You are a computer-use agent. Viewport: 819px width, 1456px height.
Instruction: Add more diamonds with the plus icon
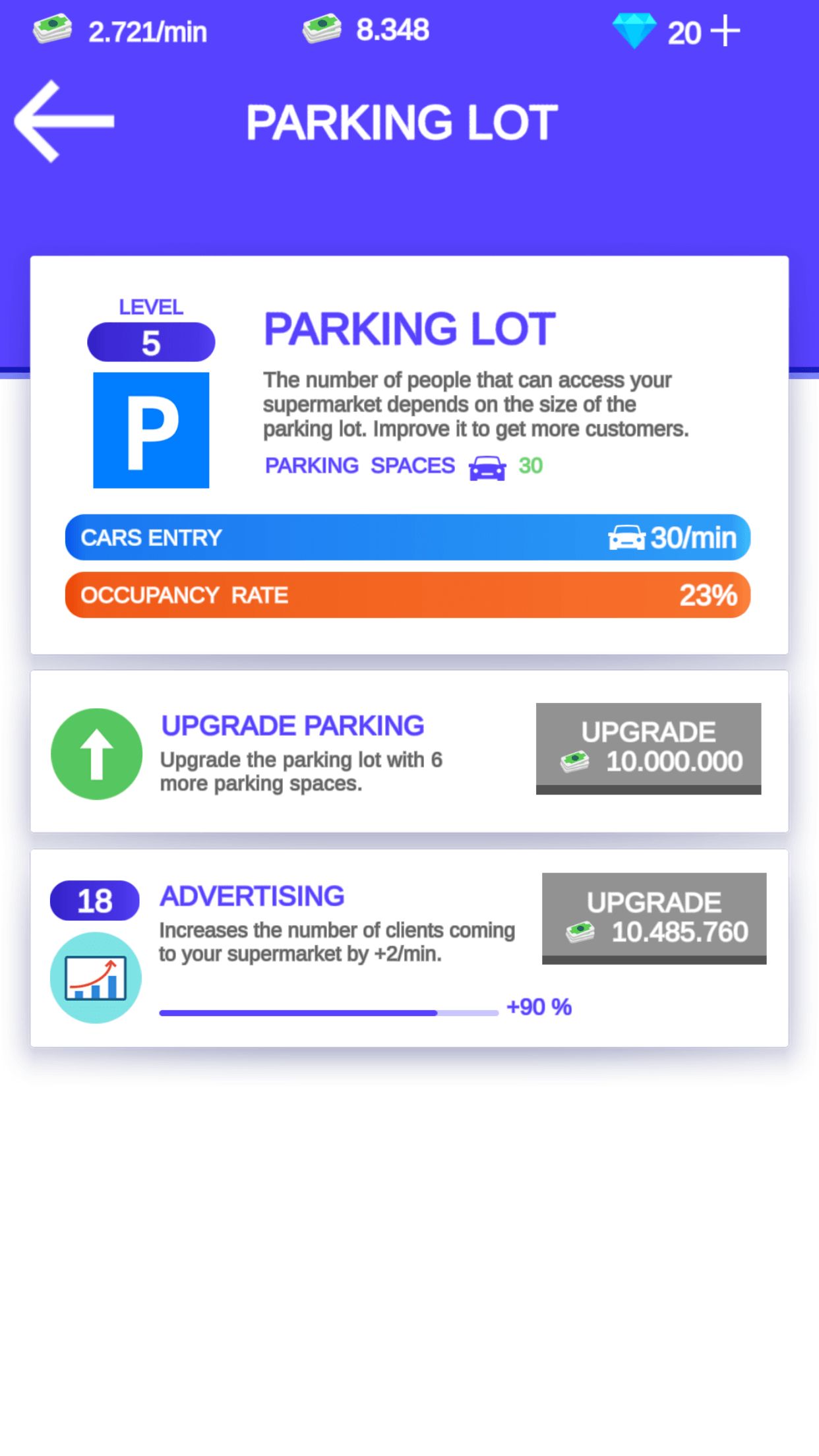(725, 32)
